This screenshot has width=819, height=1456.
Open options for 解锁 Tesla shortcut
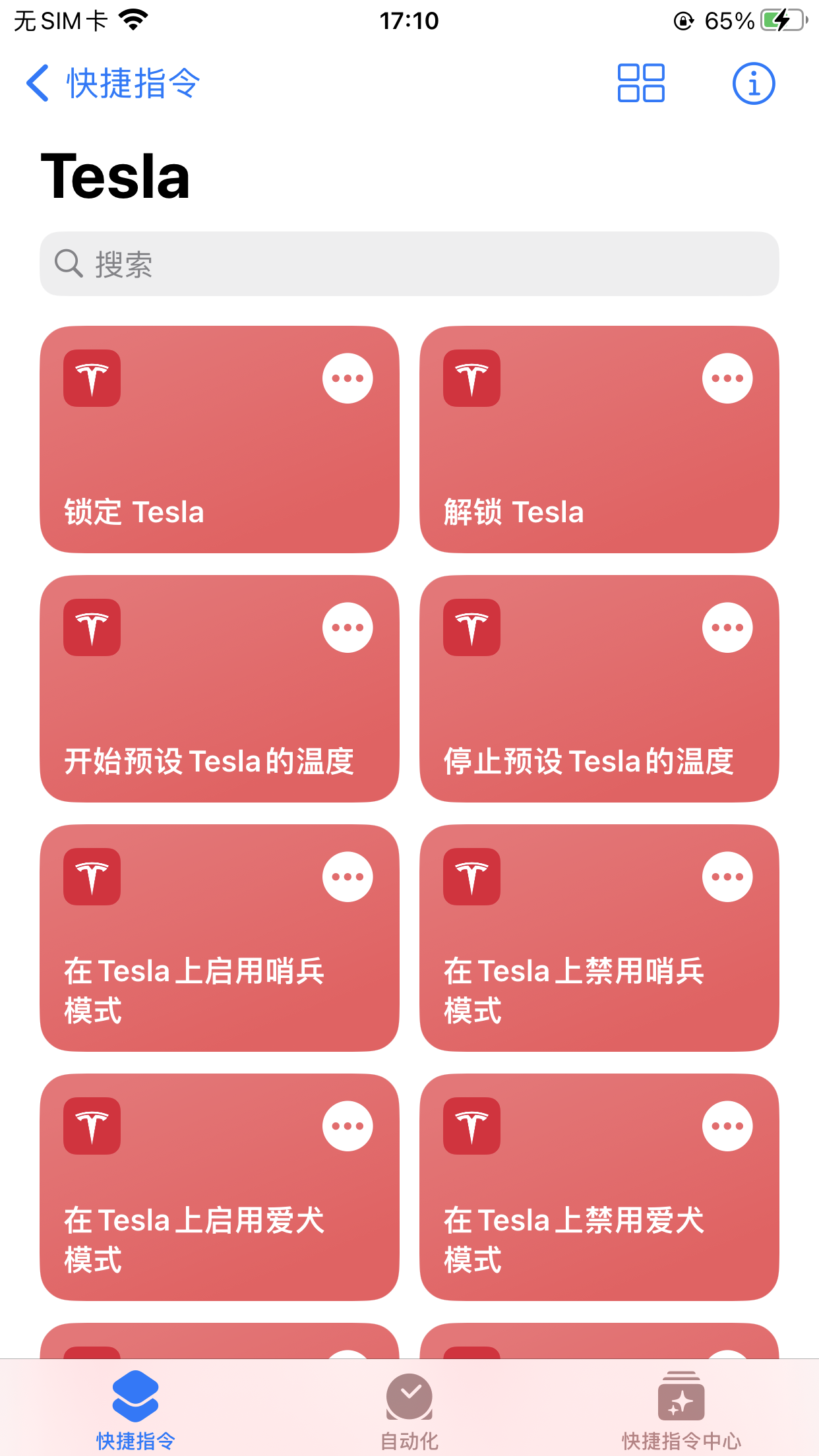point(727,378)
